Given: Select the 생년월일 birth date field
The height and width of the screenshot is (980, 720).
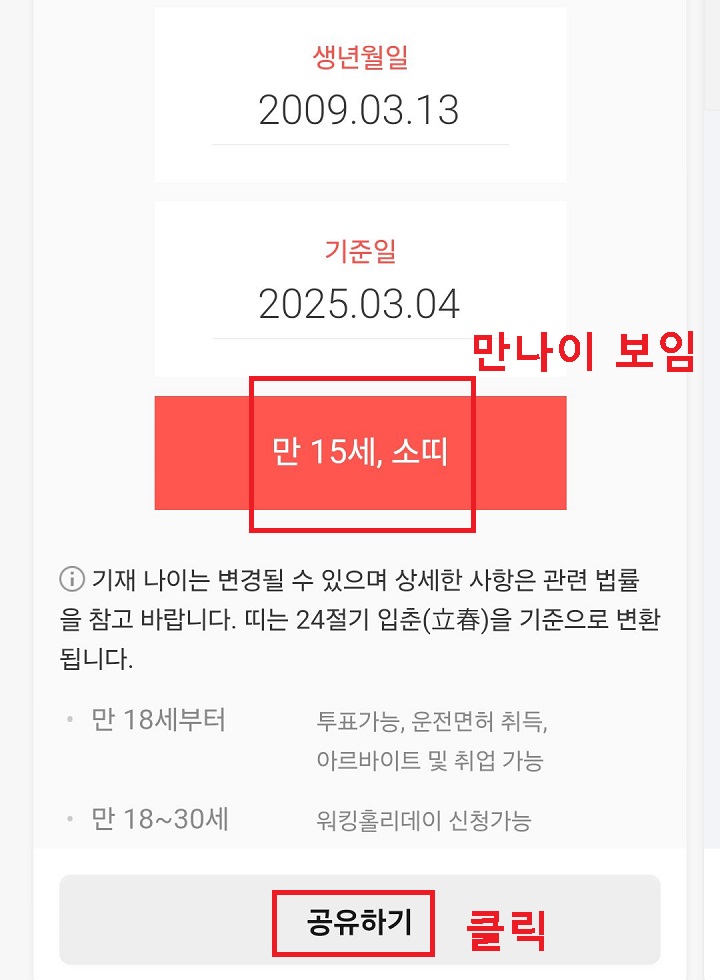Looking at the screenshot, I should tap(360, 95).
